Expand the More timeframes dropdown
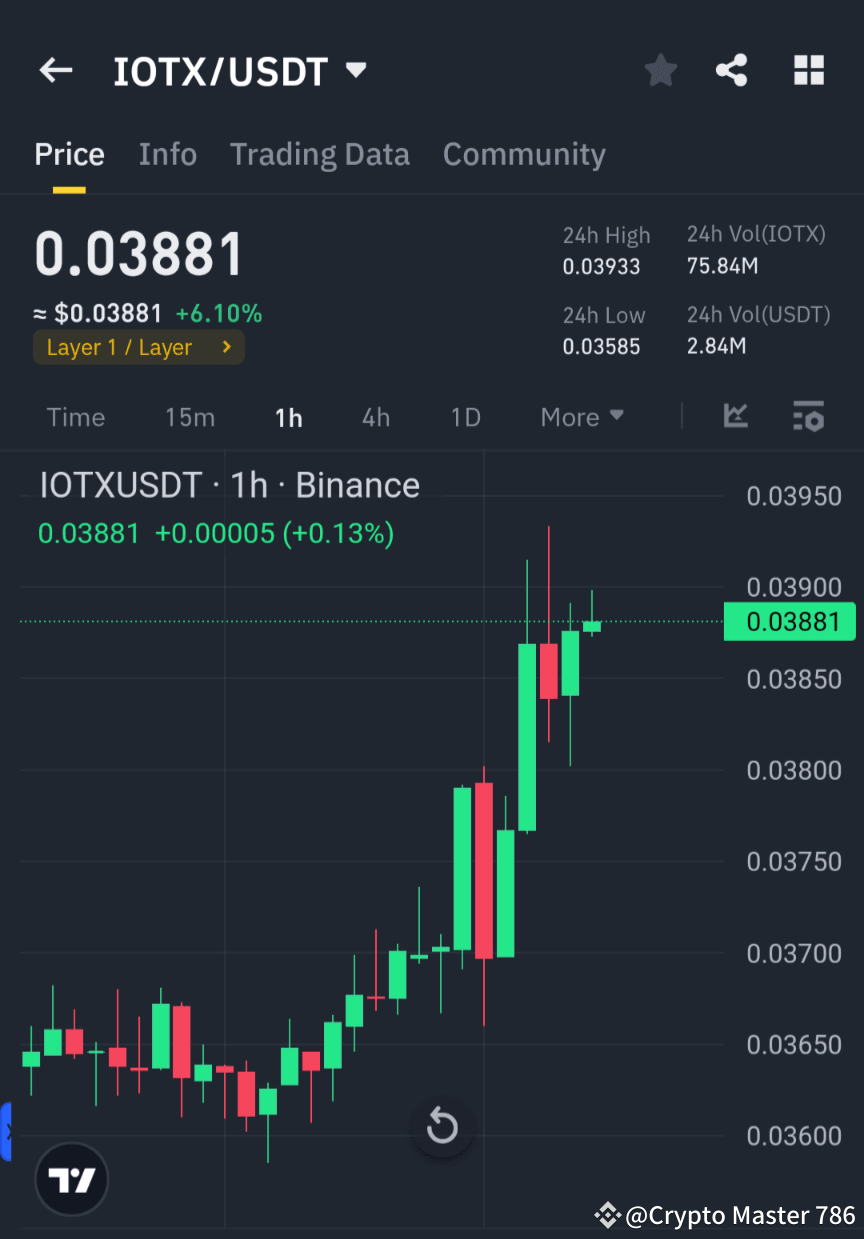 point(581,417)
